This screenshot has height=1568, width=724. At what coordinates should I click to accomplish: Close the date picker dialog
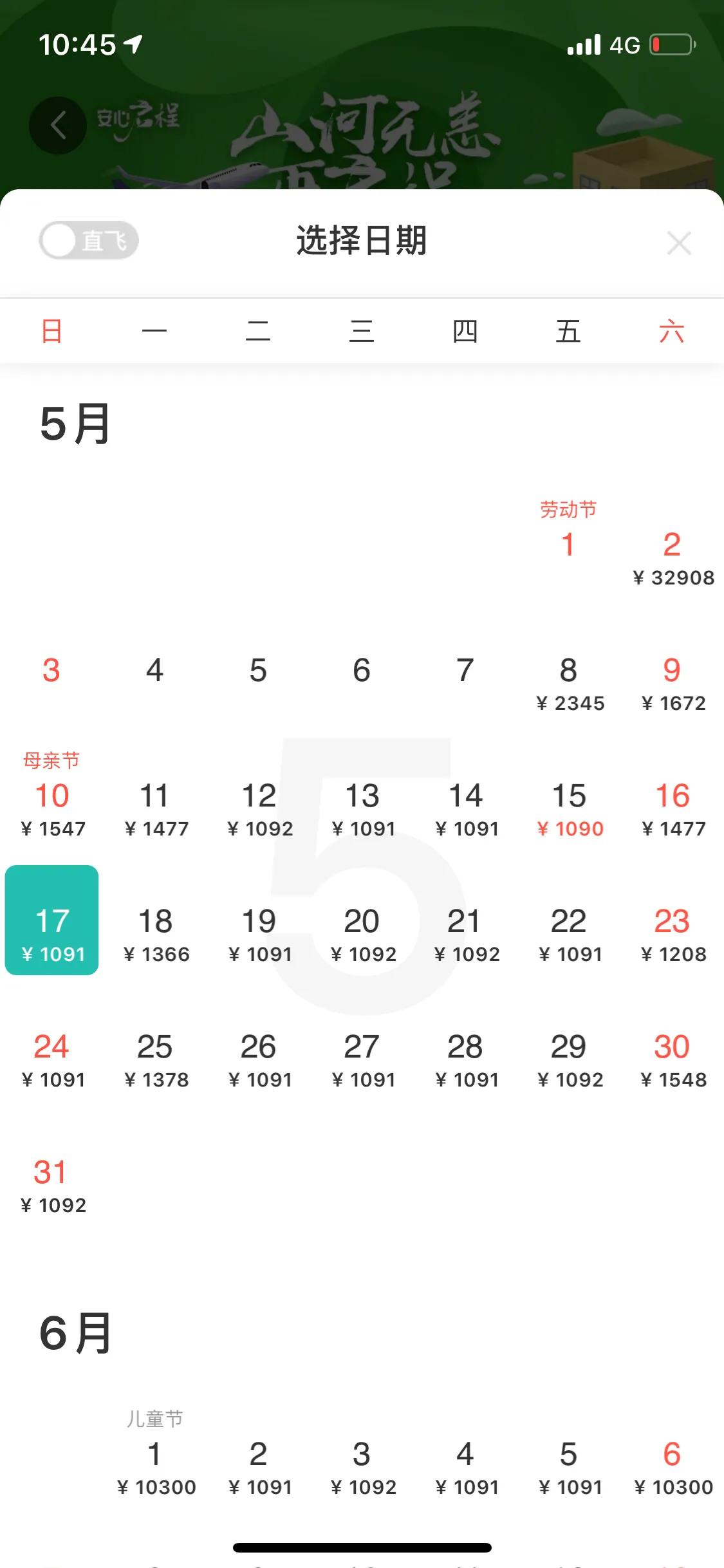(x=679, y=243)
